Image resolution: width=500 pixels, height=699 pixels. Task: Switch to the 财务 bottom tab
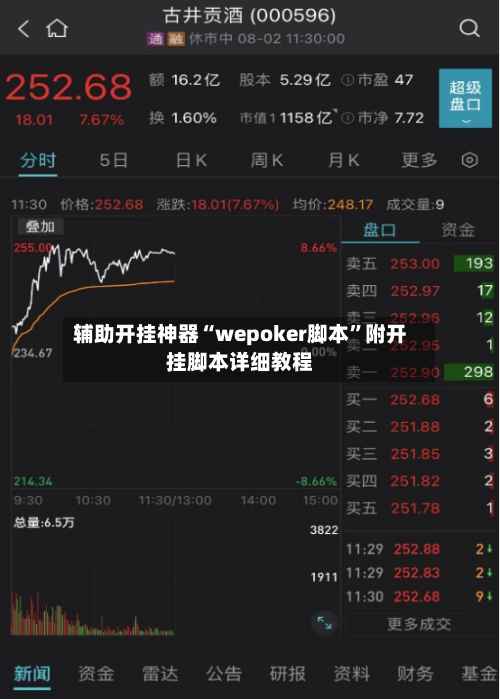point(415,674)
